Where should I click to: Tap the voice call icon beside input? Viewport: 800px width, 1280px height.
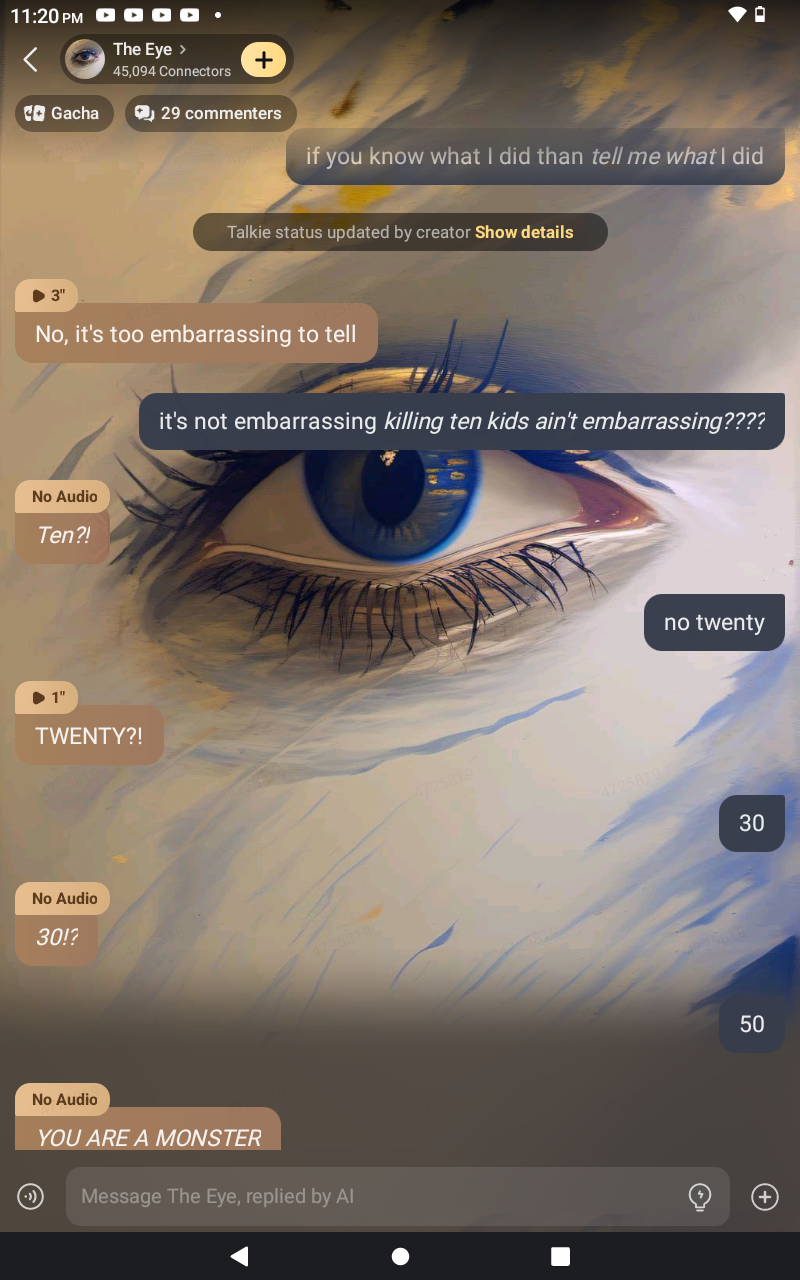coord(31,1196)
